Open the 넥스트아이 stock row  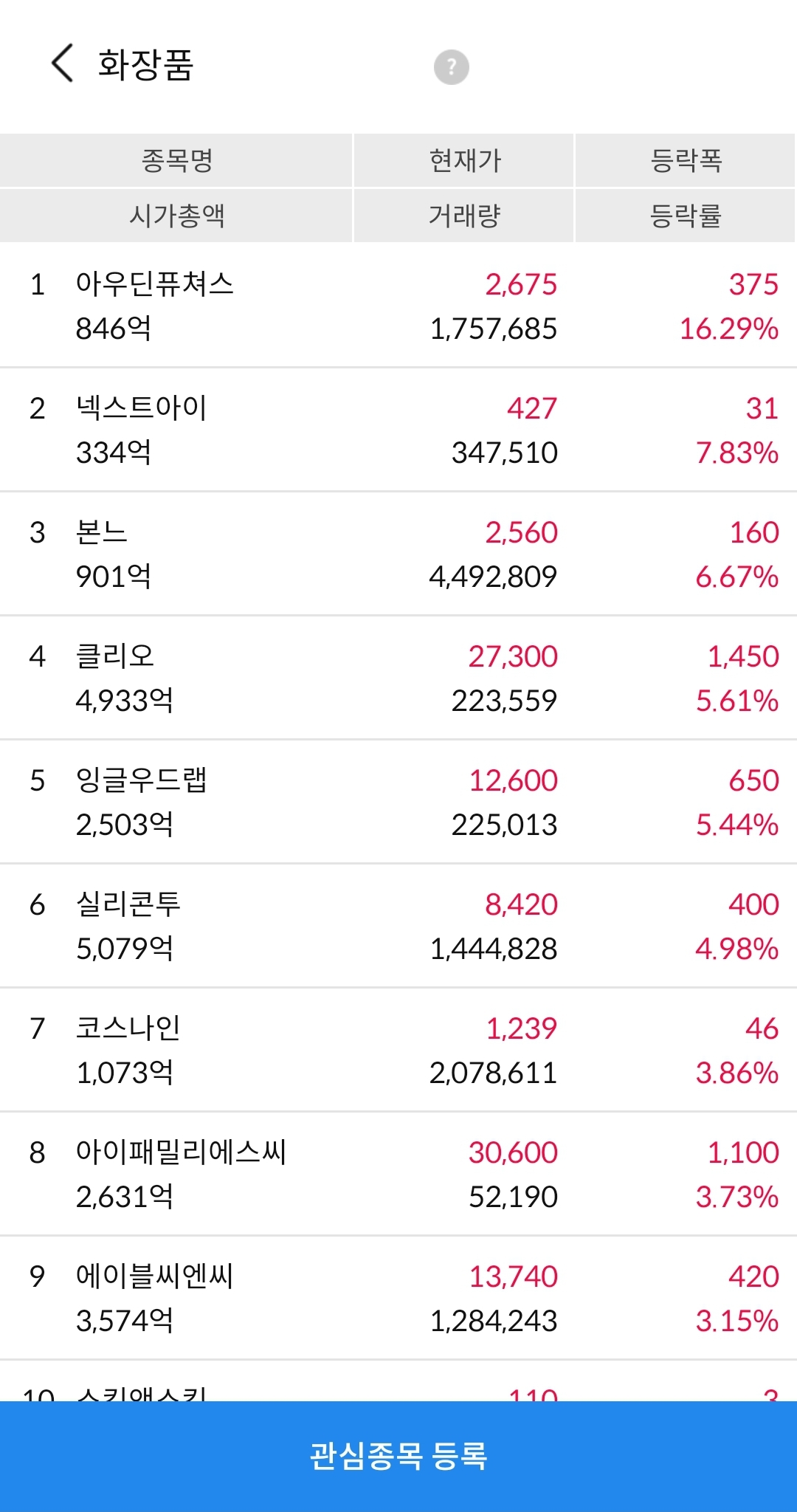[x=398, y=430]
